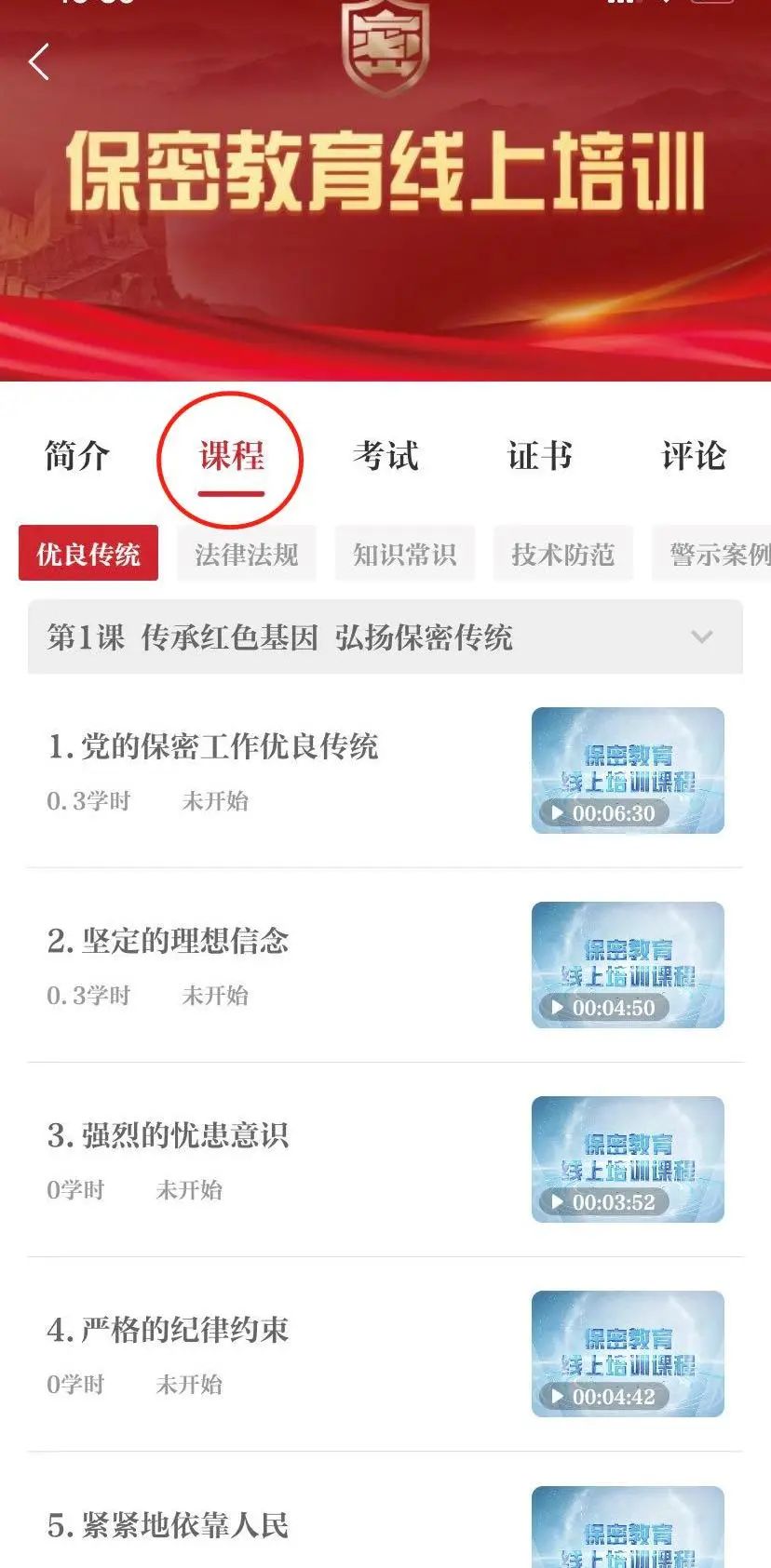Screen dimensions: 771x1568
Task: Play the 00:04:50 video thumbnail
Action: point(628,965)
